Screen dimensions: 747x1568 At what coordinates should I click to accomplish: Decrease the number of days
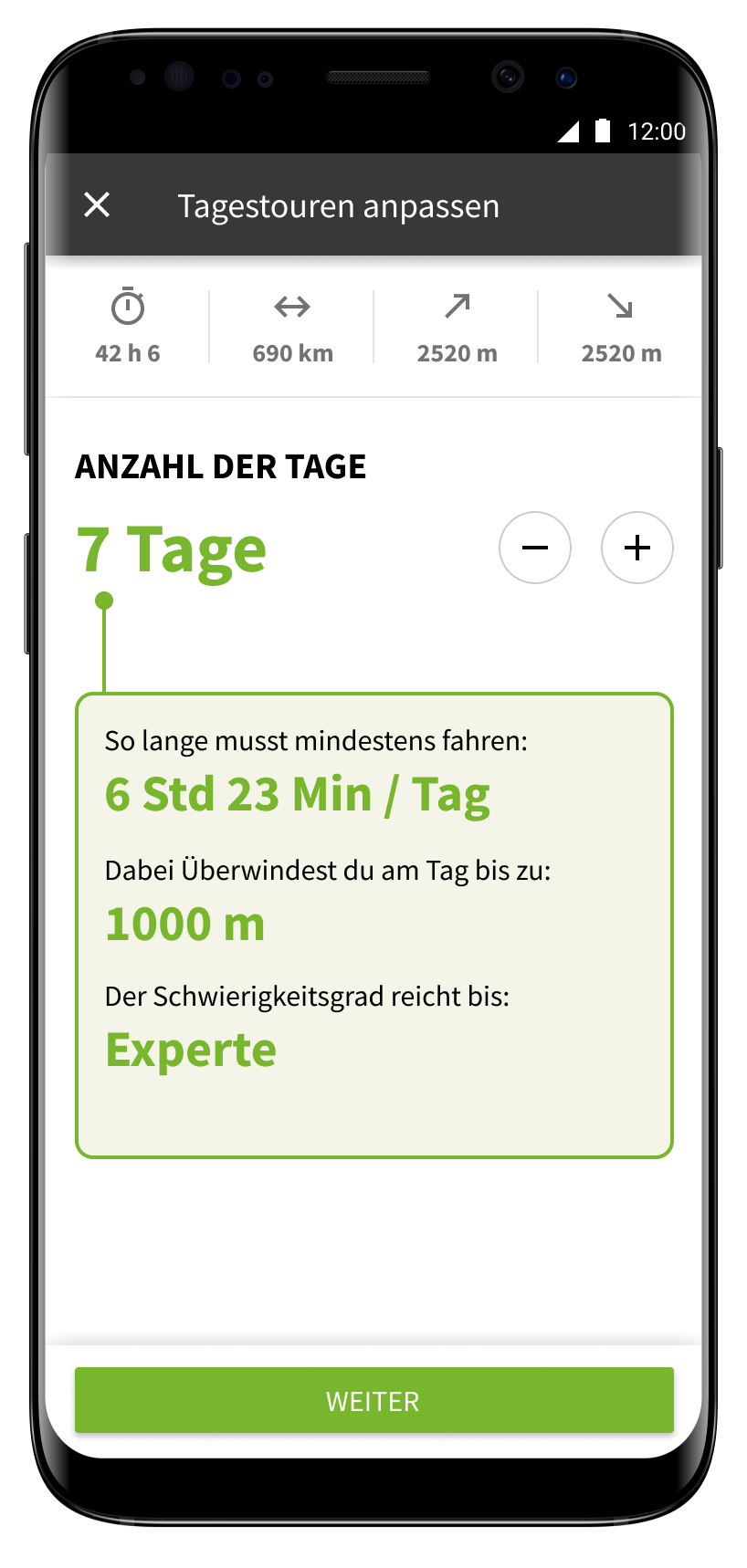535,548
